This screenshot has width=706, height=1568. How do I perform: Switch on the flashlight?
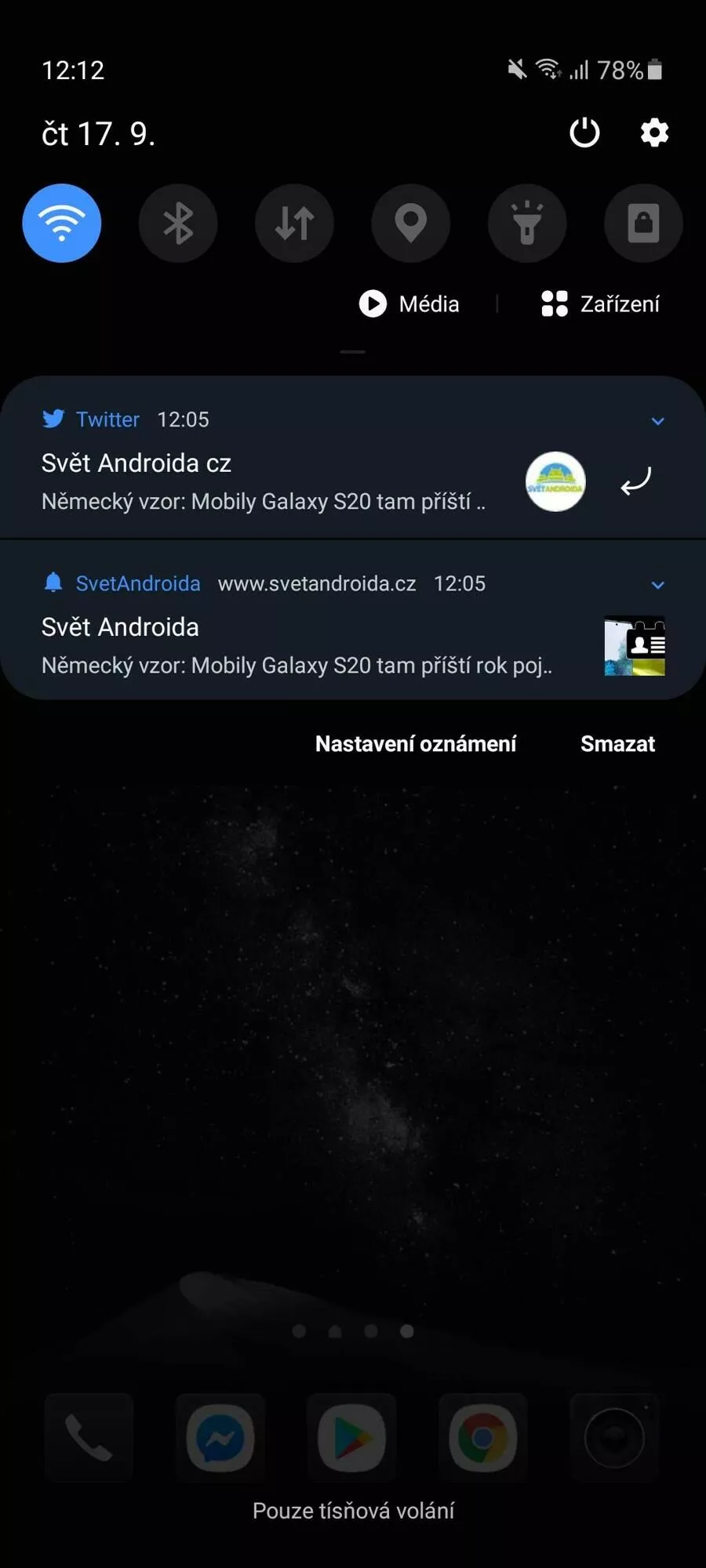[x=527, y=223]
